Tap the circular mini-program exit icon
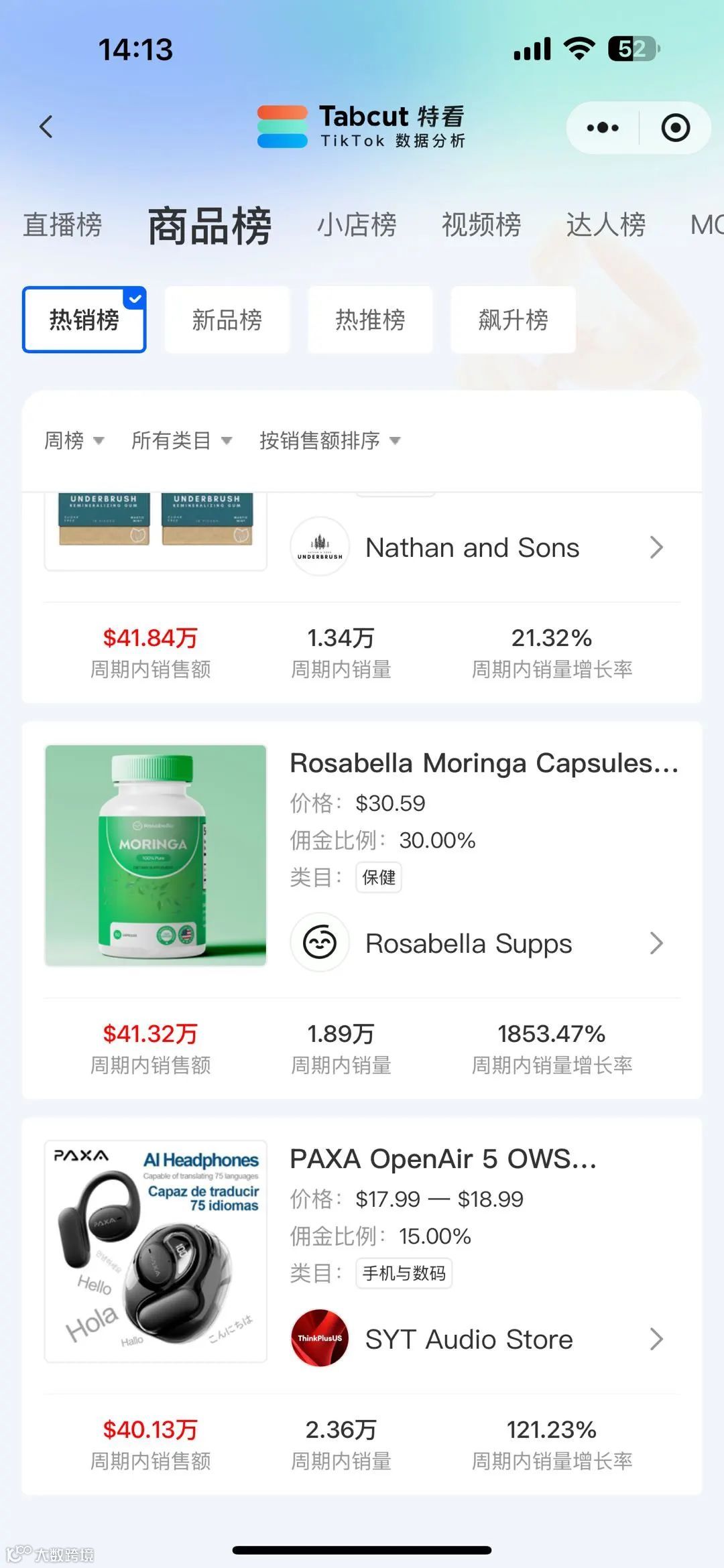 676,127
